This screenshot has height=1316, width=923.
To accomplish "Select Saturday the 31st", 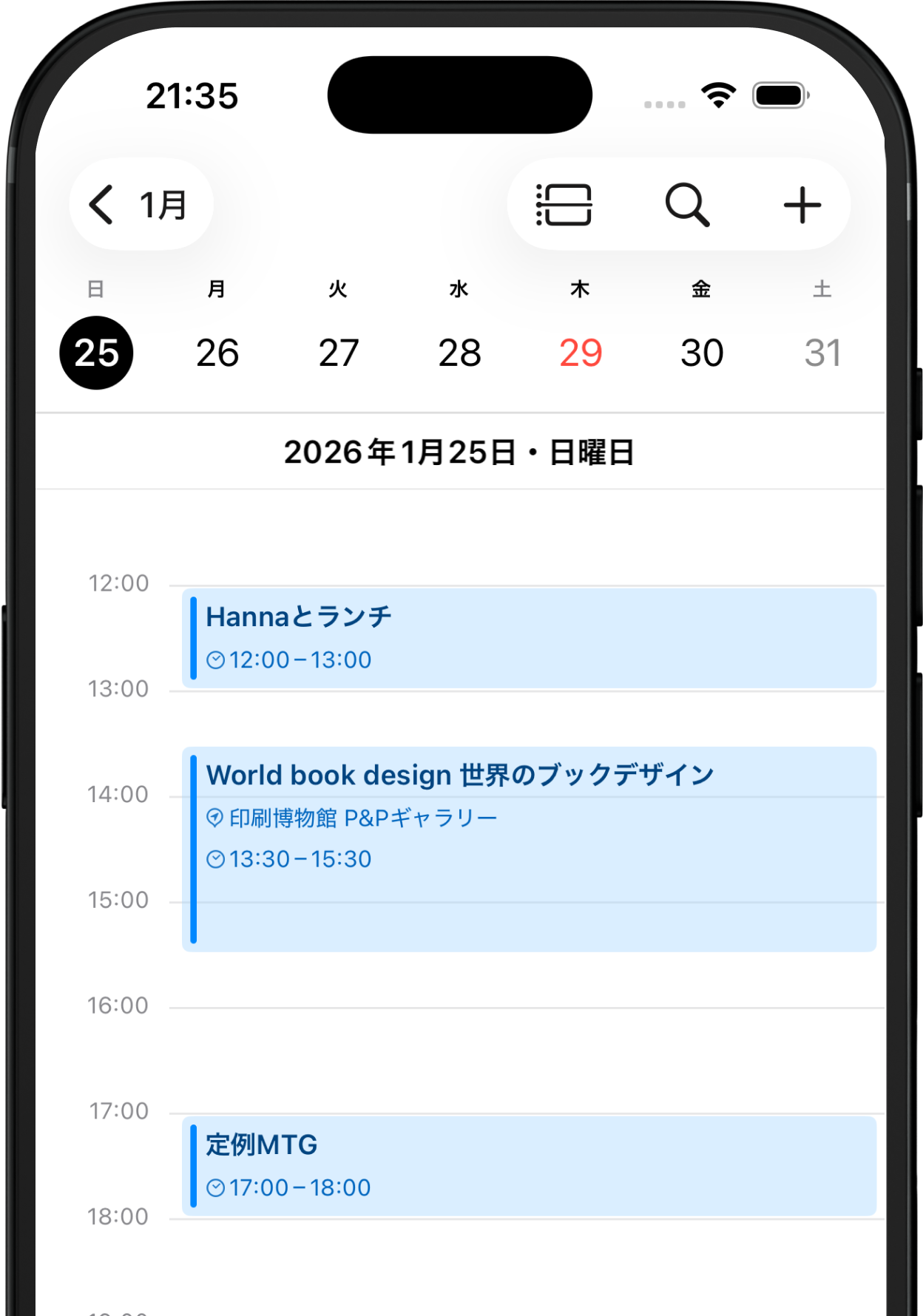I will pyautogui.click(x=822, y=353).
